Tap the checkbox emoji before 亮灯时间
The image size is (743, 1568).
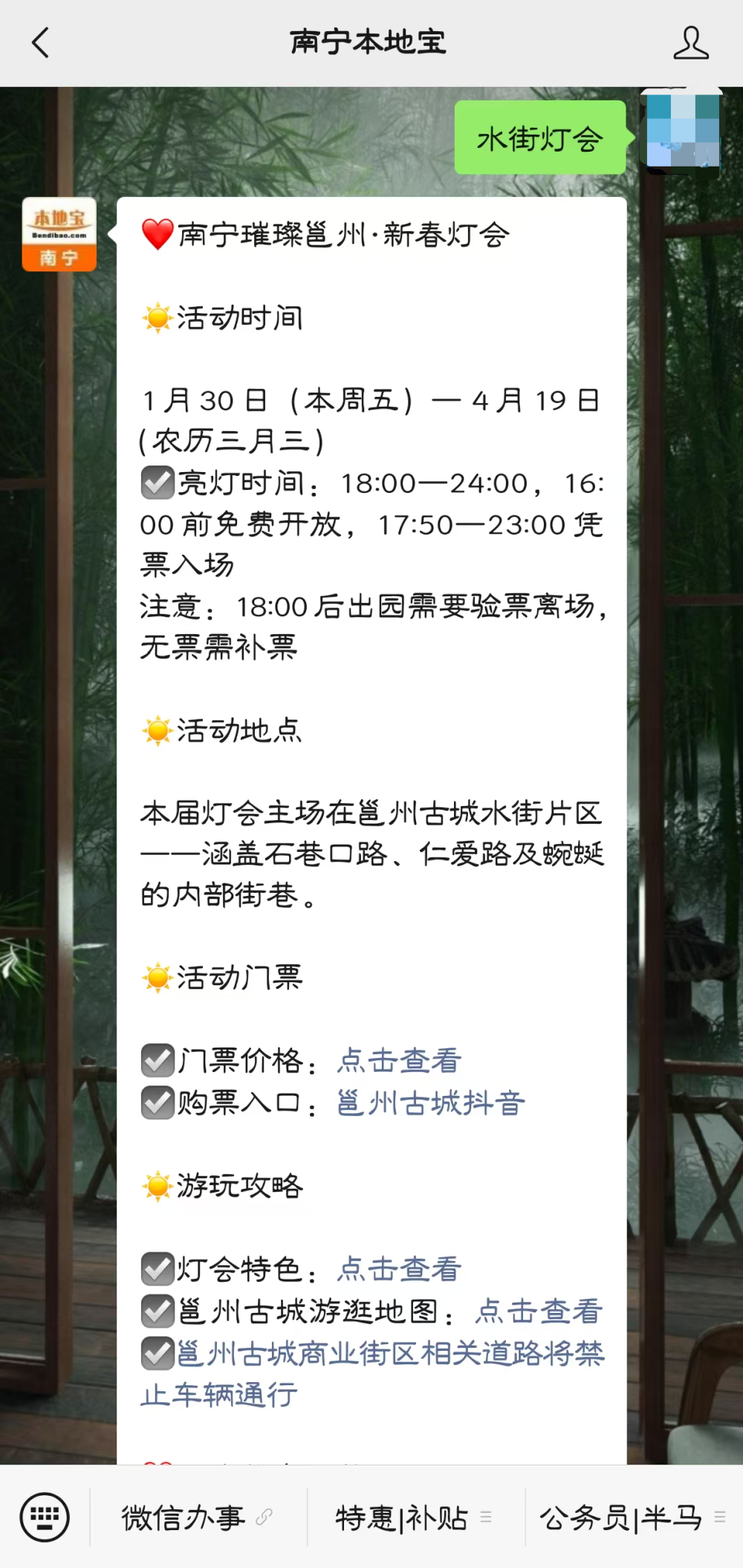tap(155, 483)
